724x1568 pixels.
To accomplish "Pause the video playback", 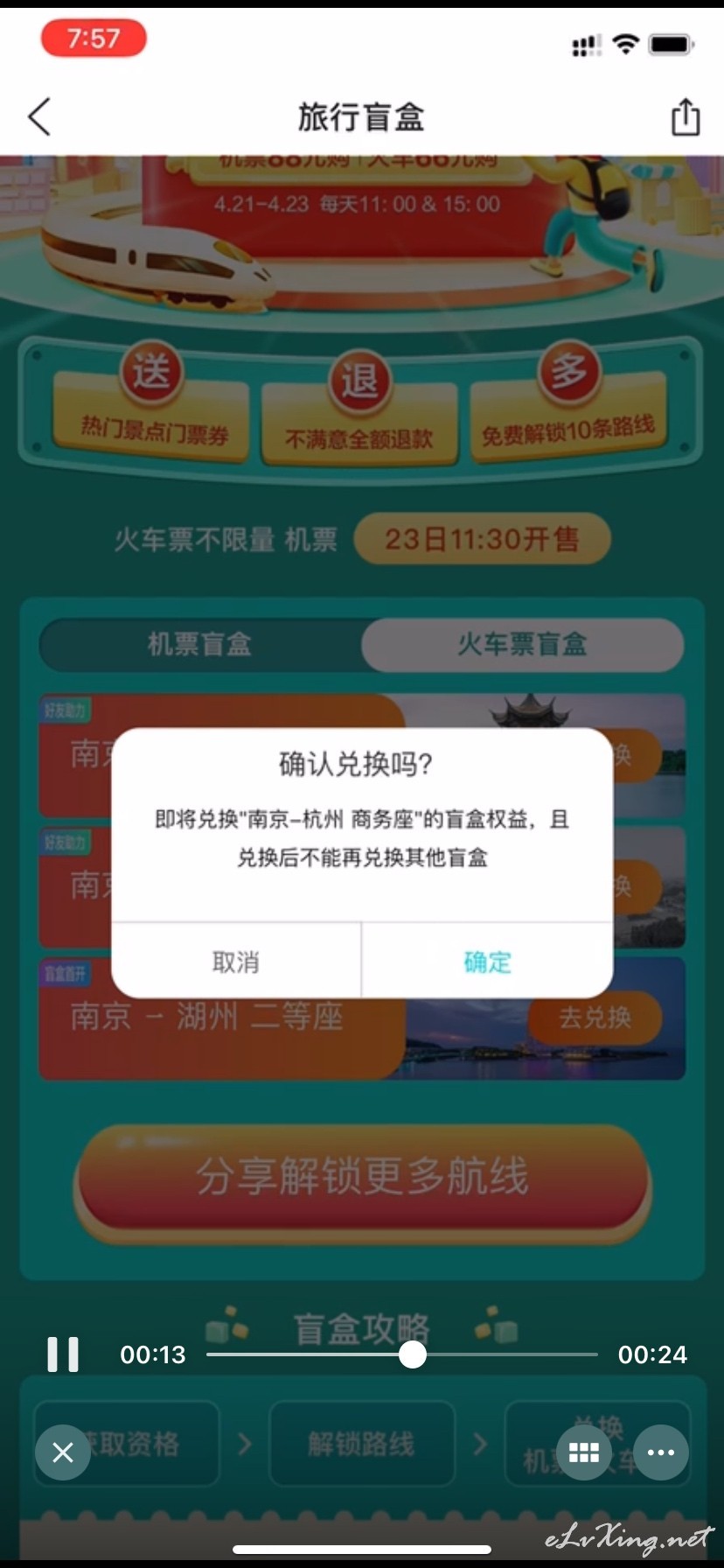I will pos(63,1354).
